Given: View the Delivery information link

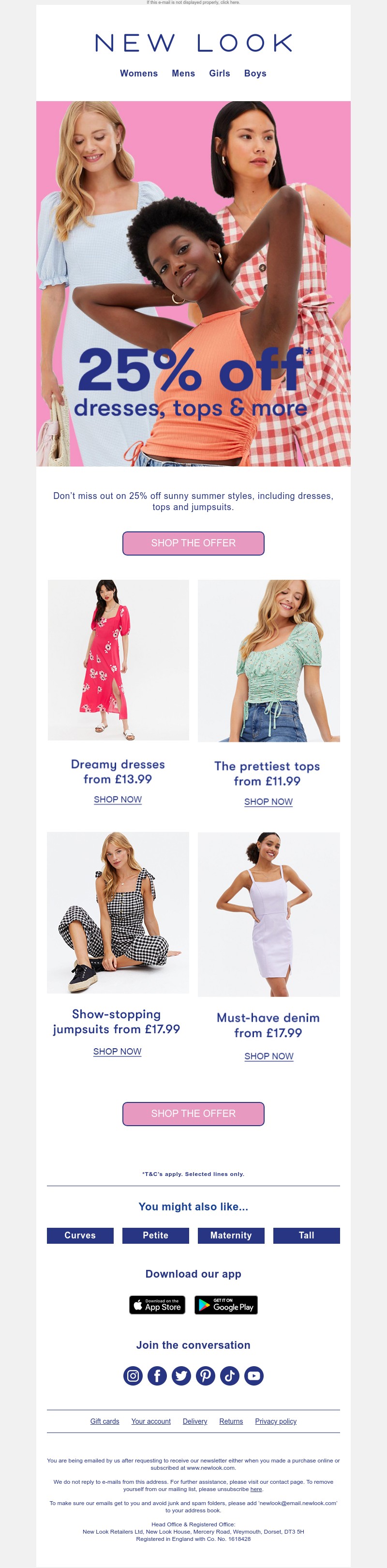Looking at the screenshot, I should (195, 1421).
